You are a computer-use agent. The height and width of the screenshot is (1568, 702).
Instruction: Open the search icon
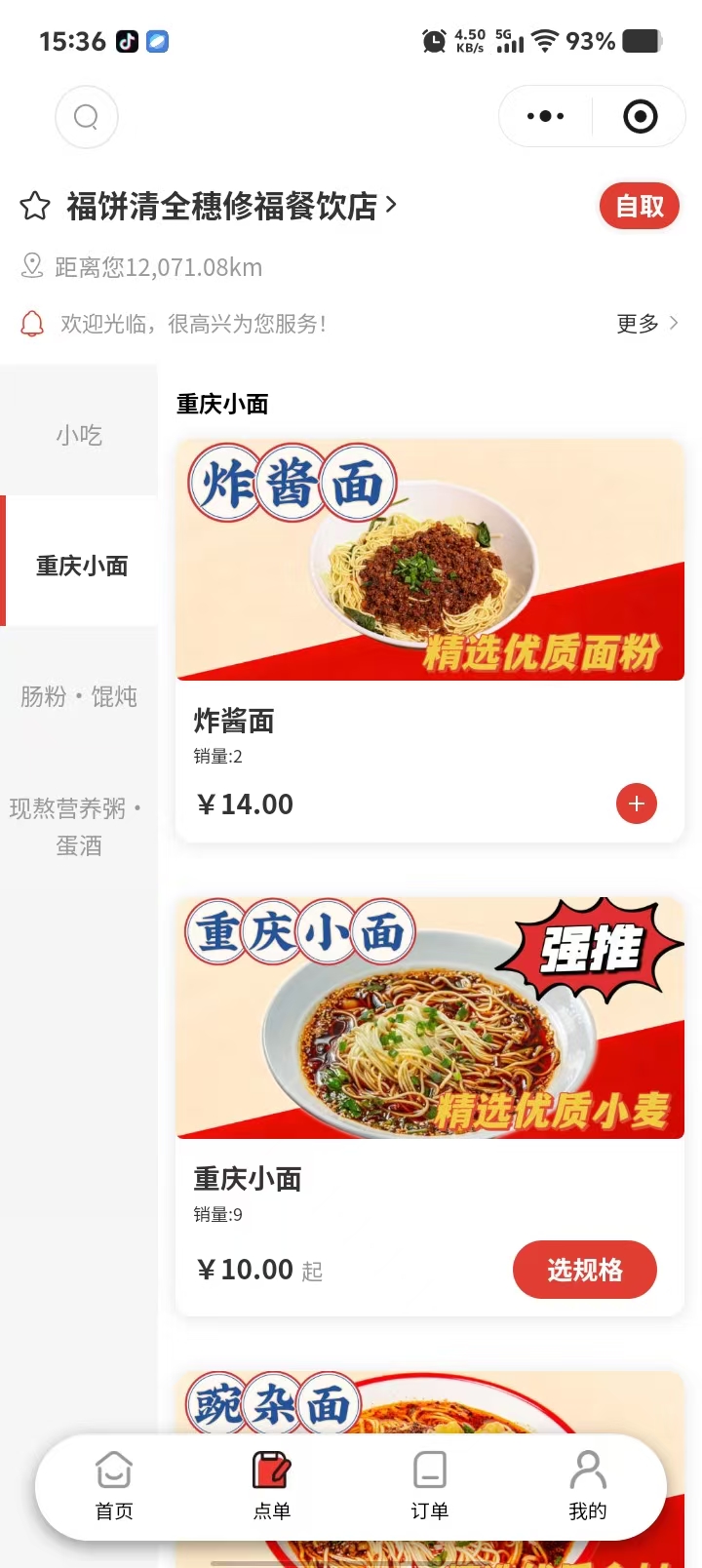tap(87, 117)
